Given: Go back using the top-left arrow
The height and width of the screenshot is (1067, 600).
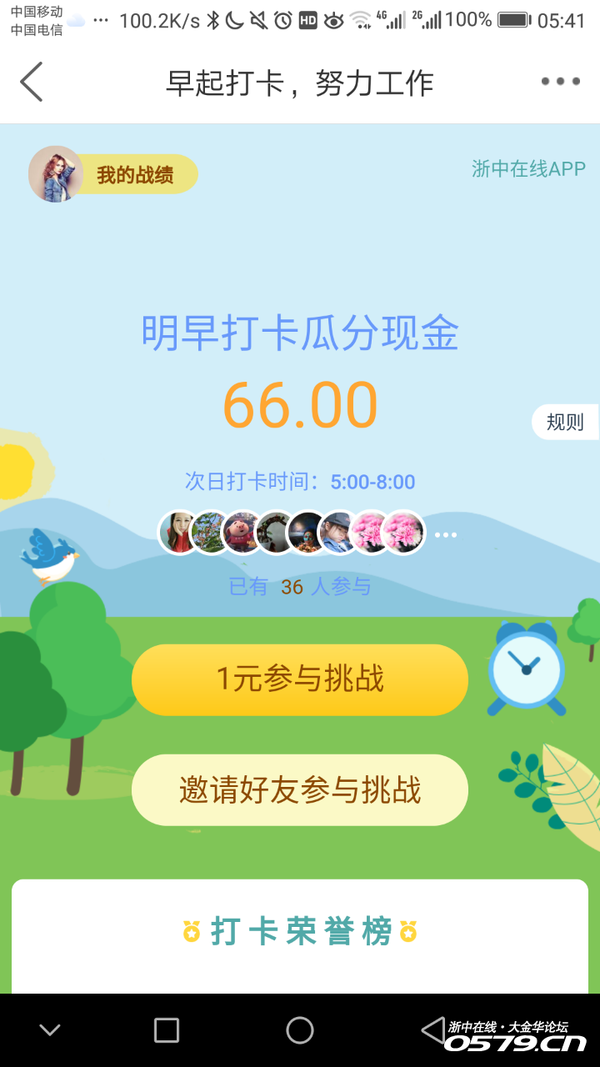Looking at the screenshot, I should 32,82.
